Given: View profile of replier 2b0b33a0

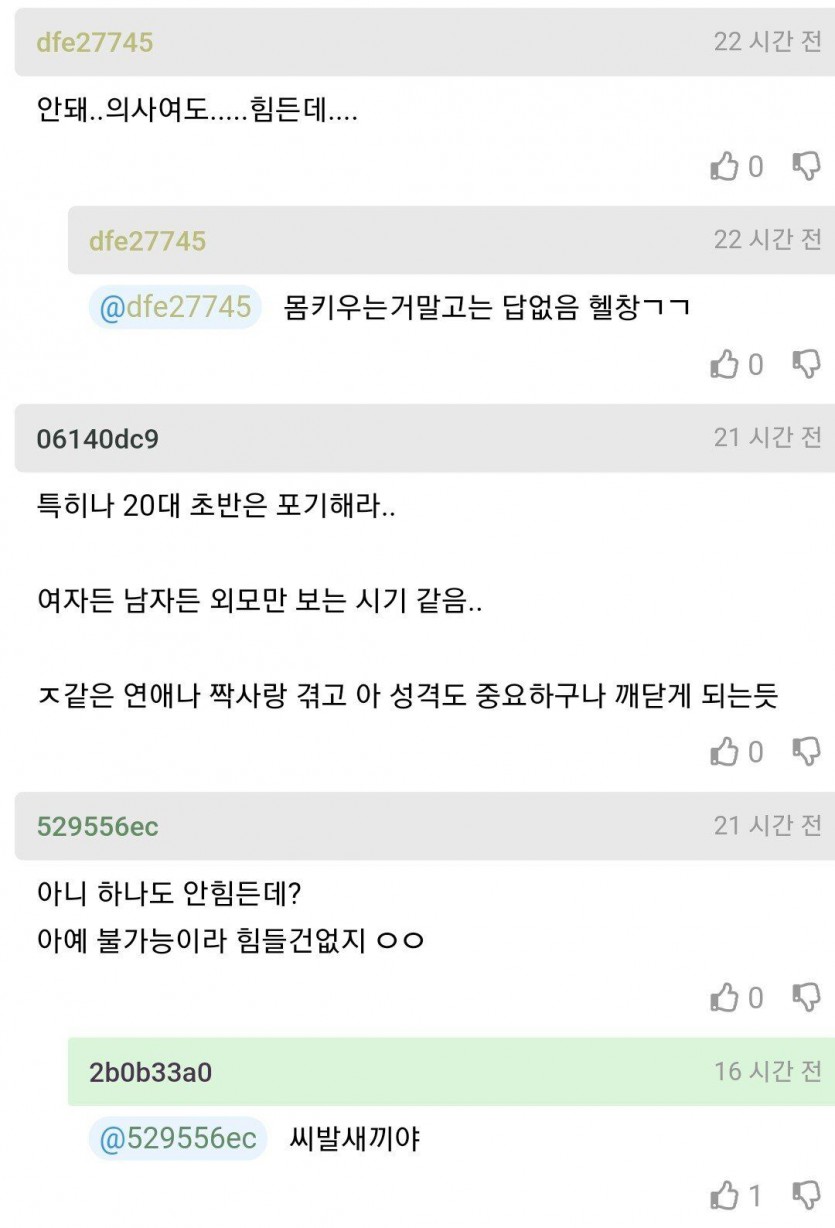Looking at the screenshot, I should [x=150, y=1072].
